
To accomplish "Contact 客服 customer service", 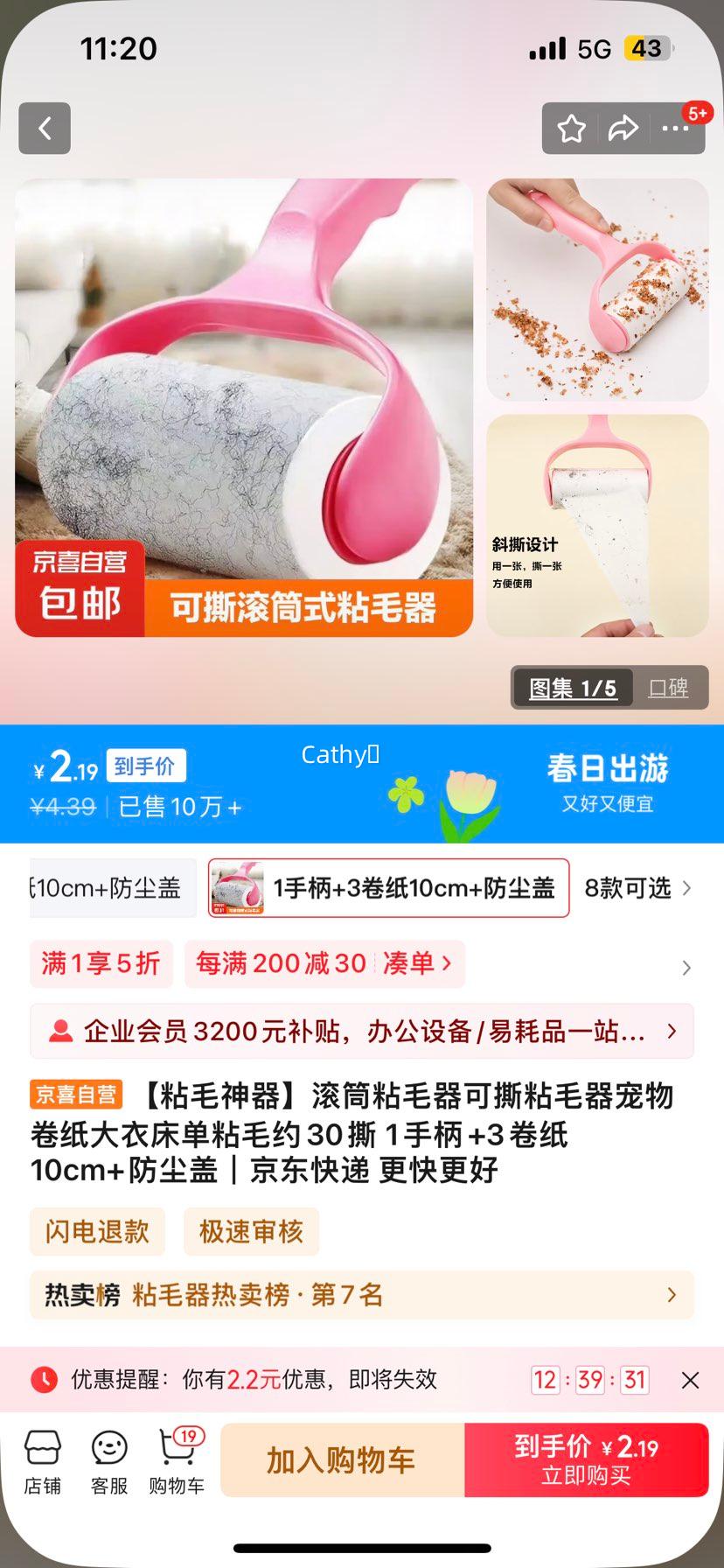I will (108, 1459).
